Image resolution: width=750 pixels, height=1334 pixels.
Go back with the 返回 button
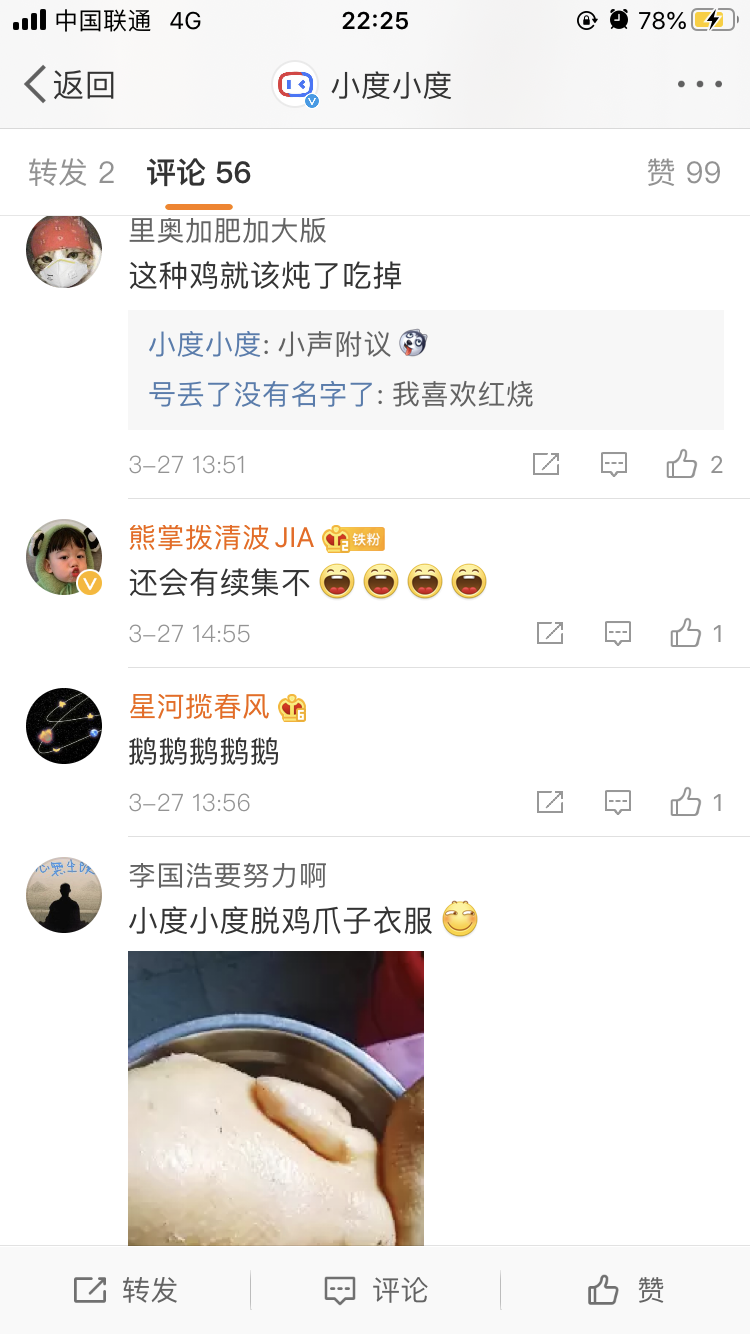click(70, 85)
